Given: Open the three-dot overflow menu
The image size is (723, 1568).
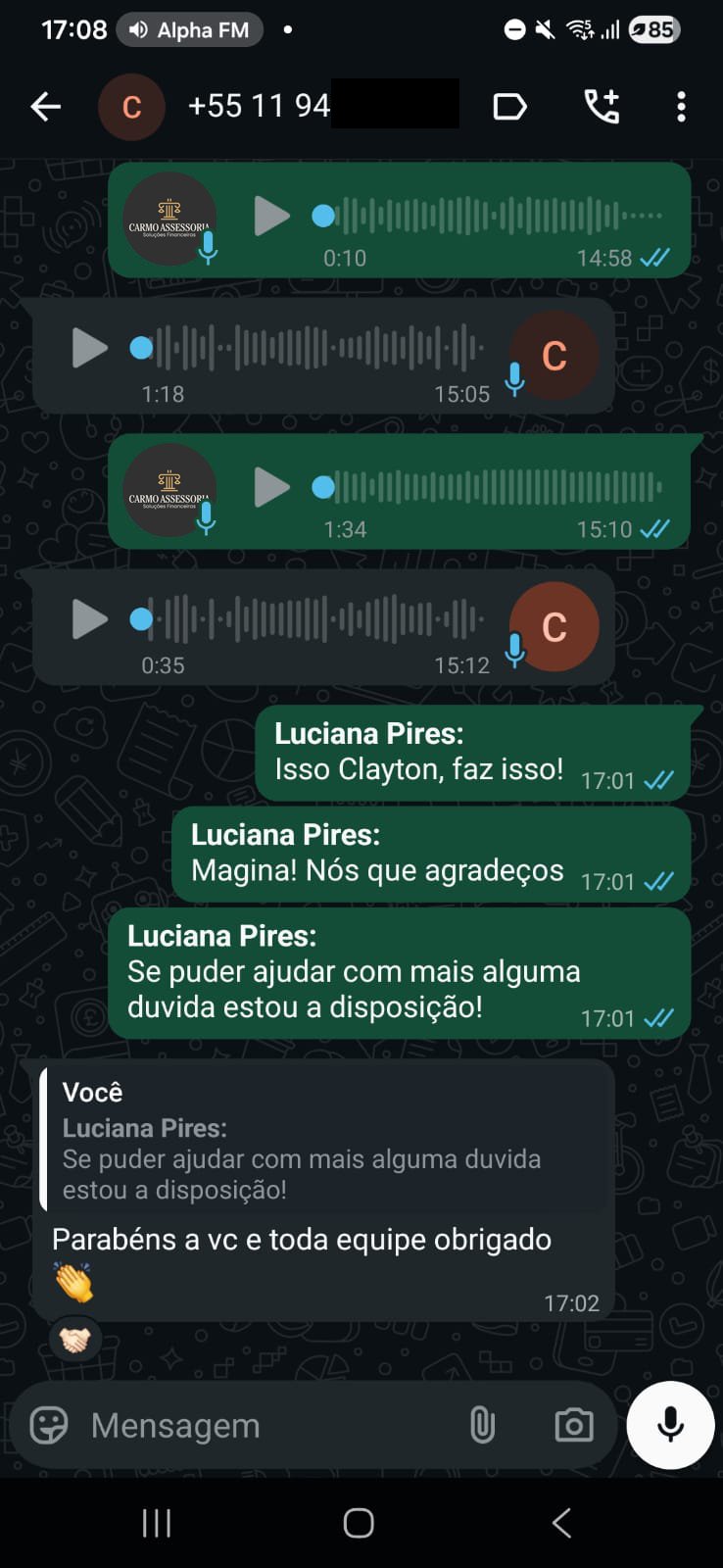Looking at the screenshot, I should (681, 106).
